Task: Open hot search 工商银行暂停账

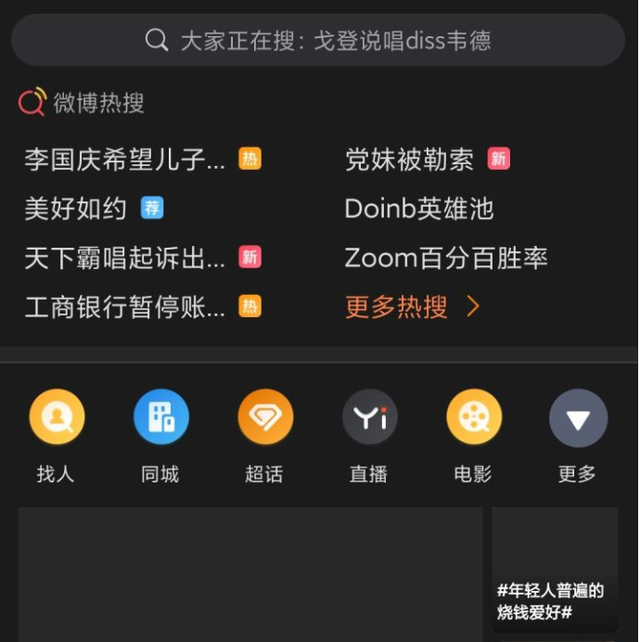Action: click(125, 307)
